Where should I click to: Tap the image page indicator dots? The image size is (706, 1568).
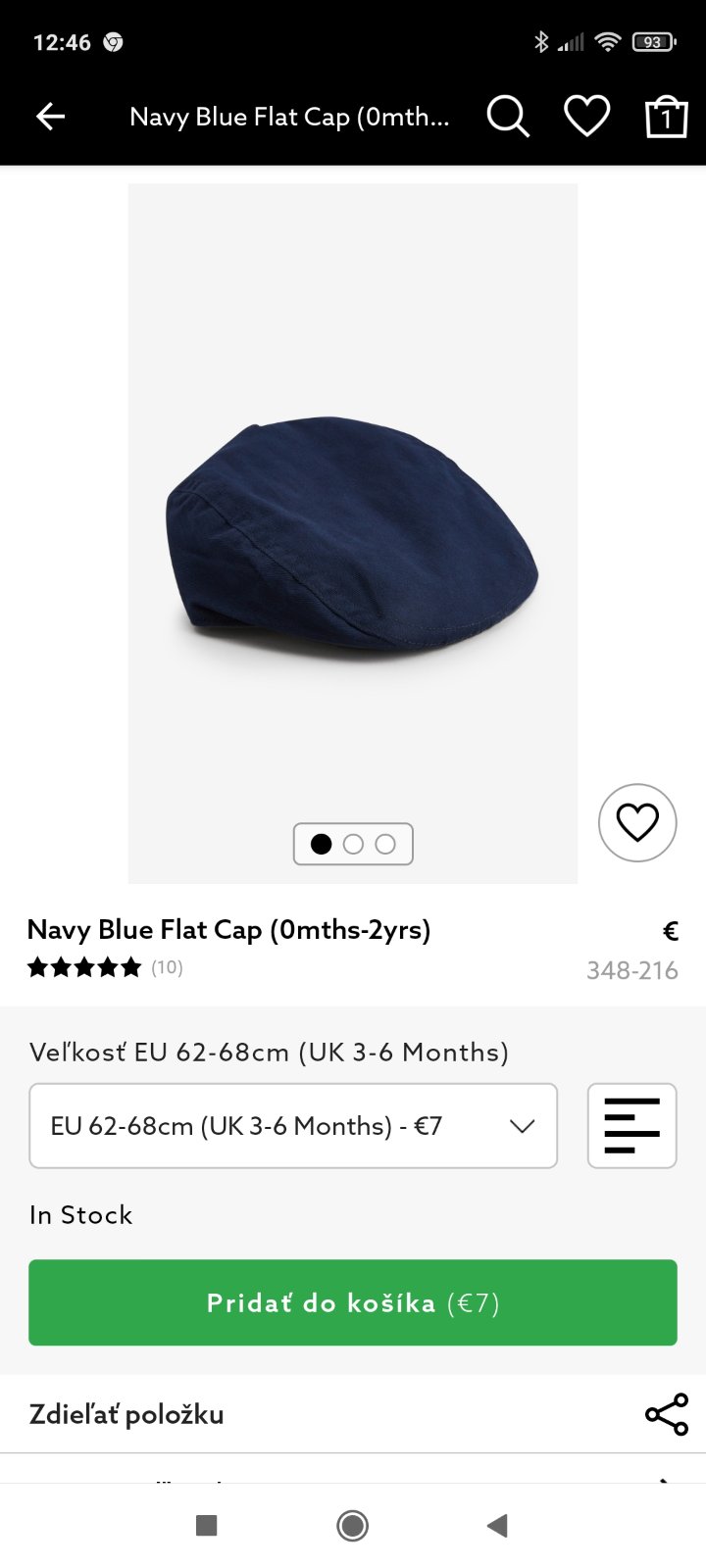(353, 844)
